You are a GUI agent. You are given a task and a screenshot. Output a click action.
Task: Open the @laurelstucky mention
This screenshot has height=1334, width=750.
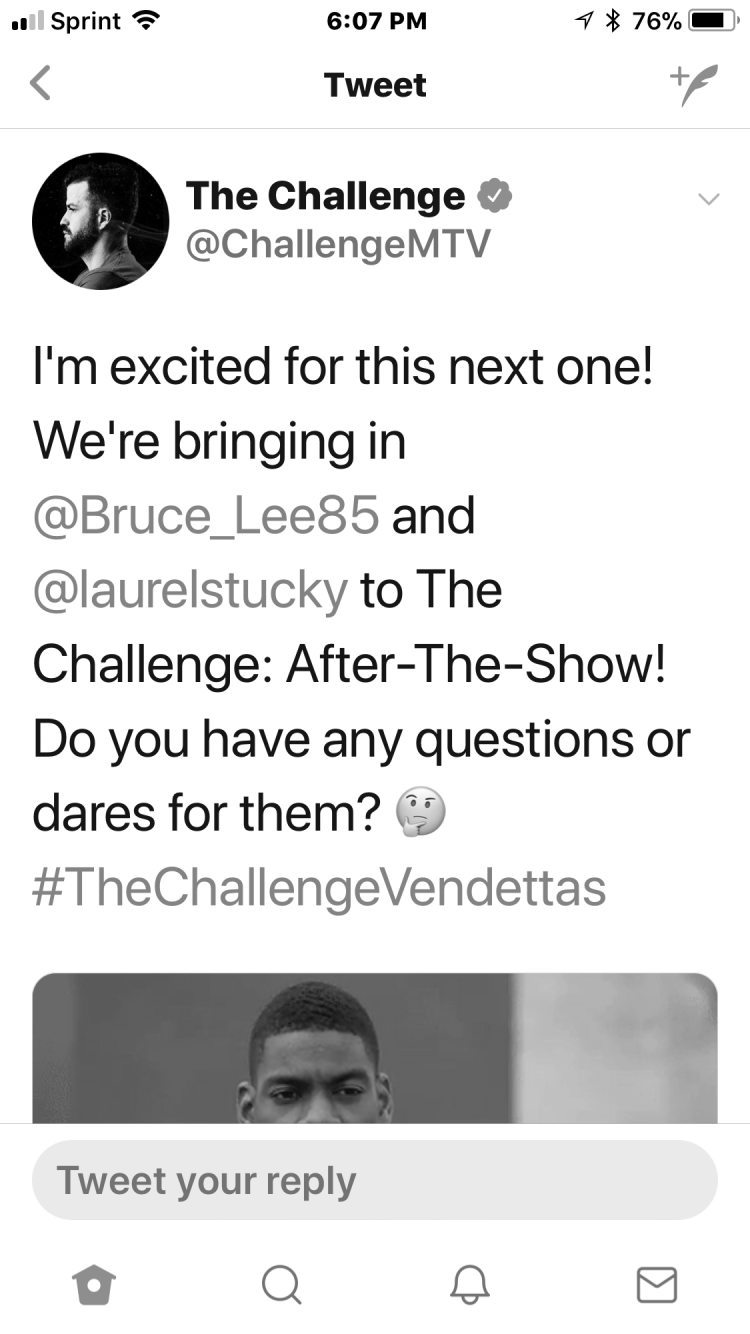(x=190, y=590)
